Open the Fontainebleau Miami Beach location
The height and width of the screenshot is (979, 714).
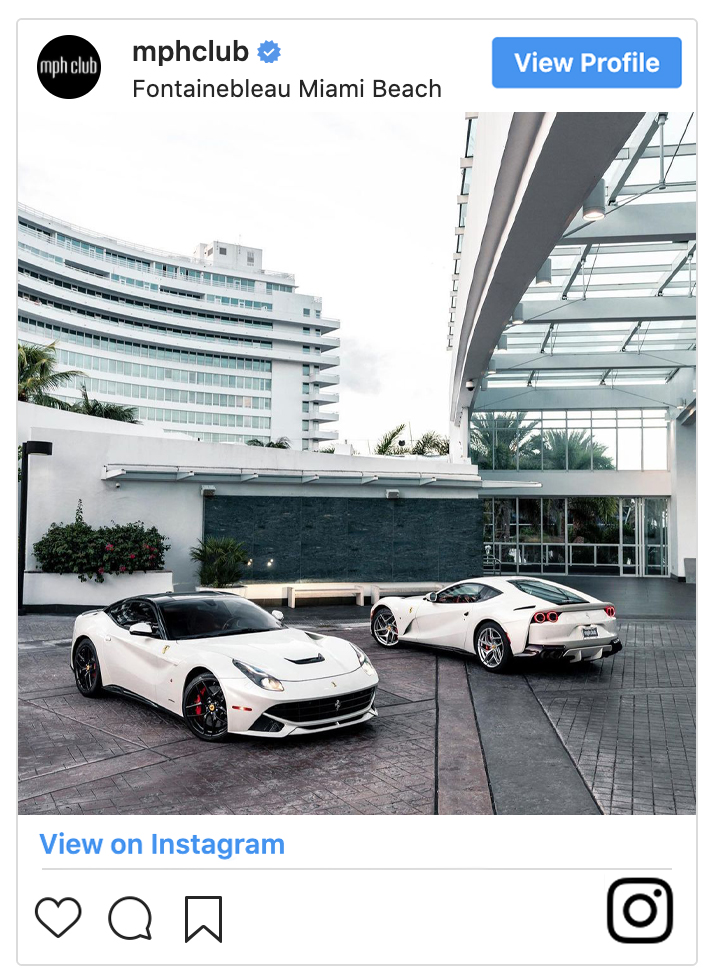coord(286,89)
